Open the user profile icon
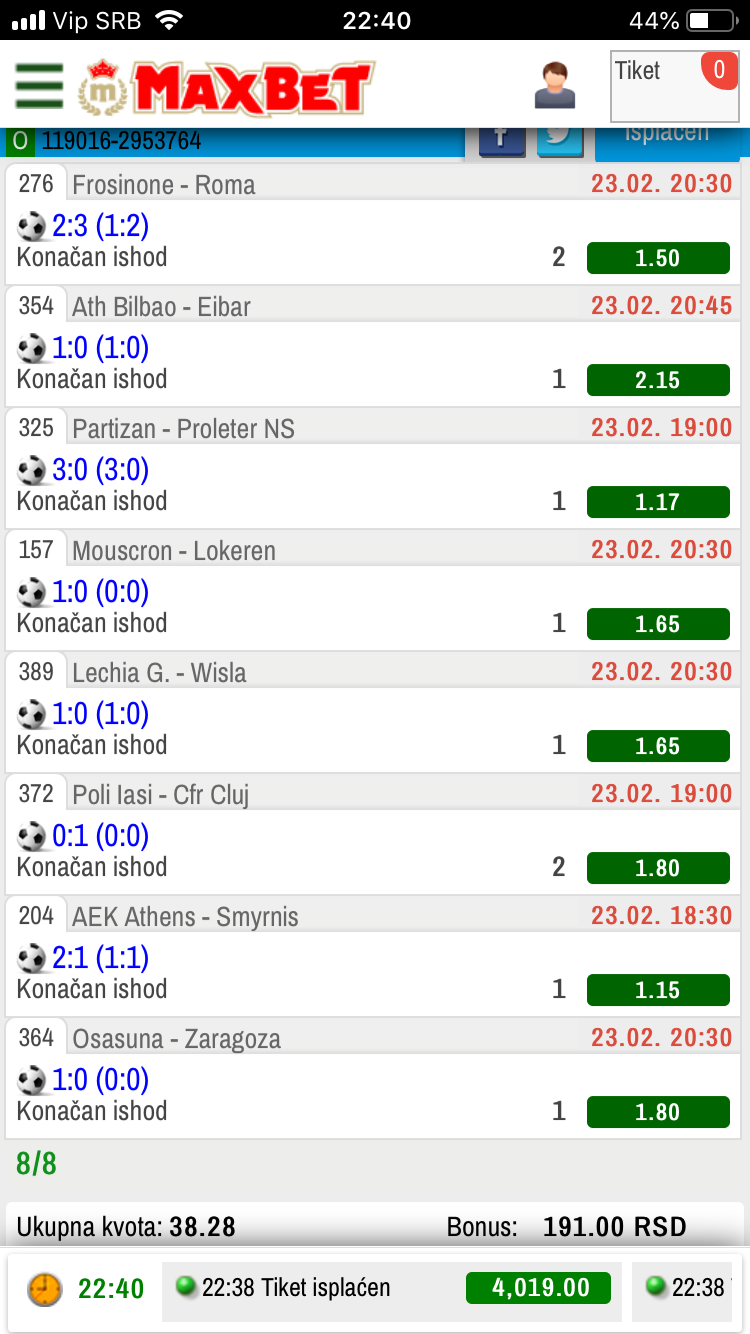This screenshot has height=1334, width=750. pyautogui.click(x=555, y=85)
